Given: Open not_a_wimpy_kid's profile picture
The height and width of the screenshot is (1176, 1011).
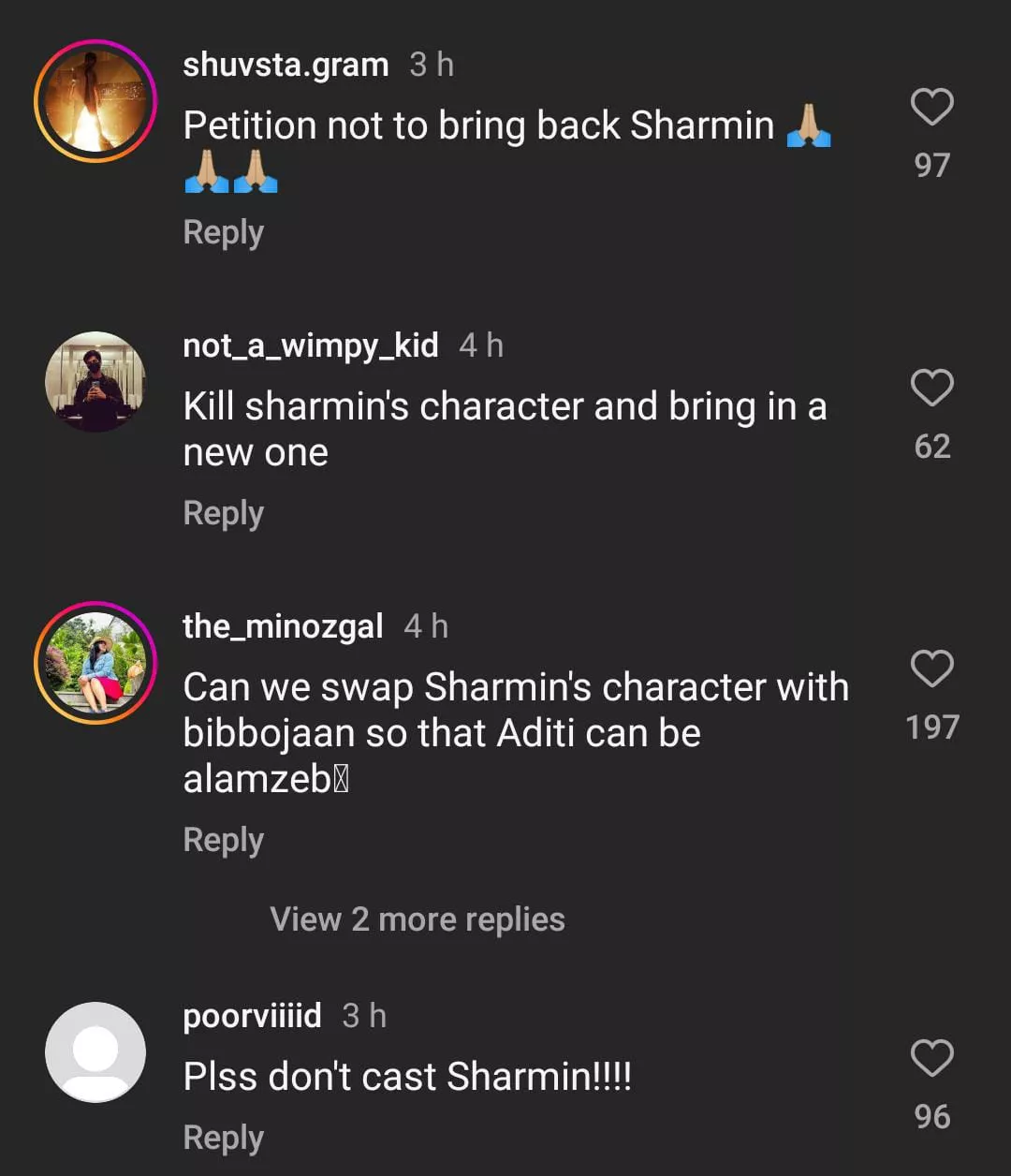Looking at the screenshot, I should 95,382.
